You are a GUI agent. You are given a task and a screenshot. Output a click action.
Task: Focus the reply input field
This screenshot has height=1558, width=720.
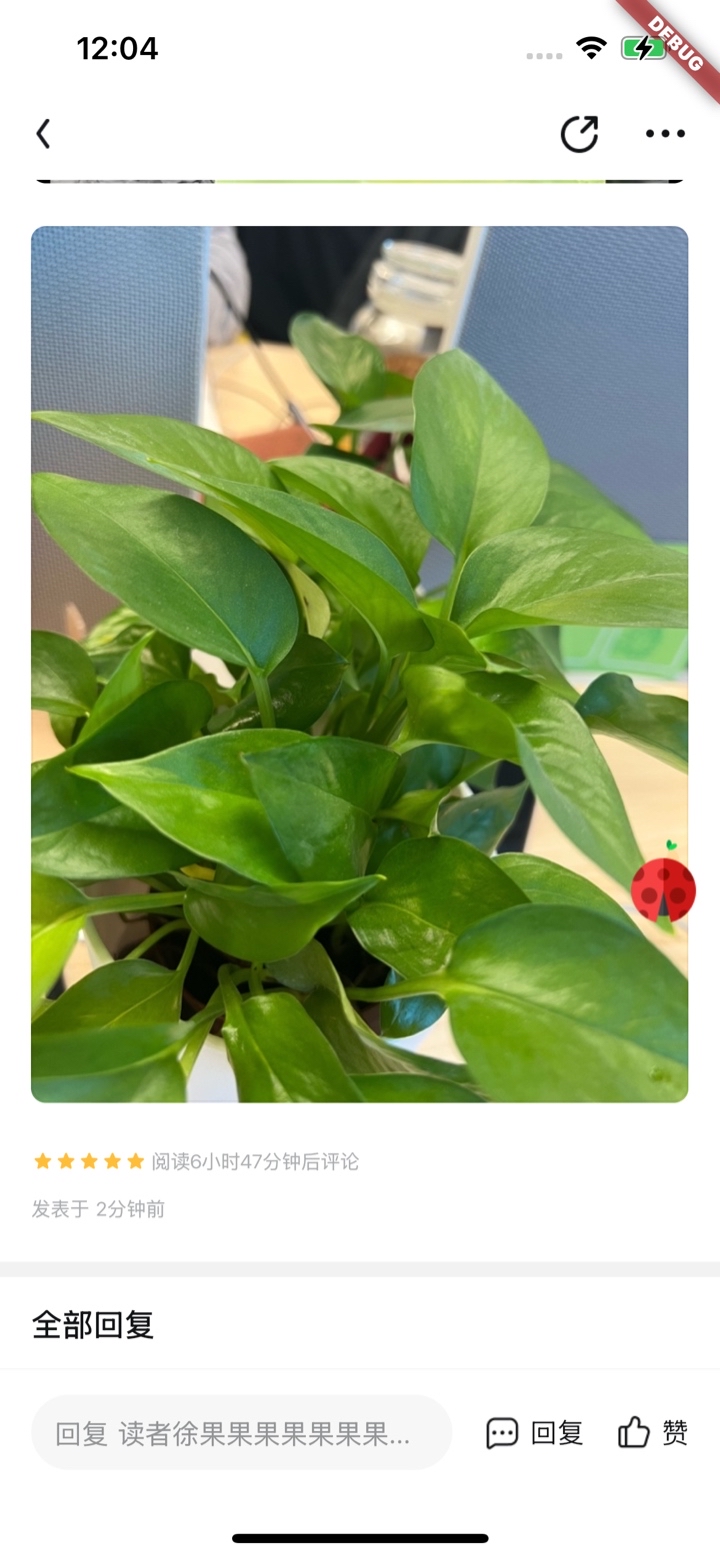click(242, 1433)
